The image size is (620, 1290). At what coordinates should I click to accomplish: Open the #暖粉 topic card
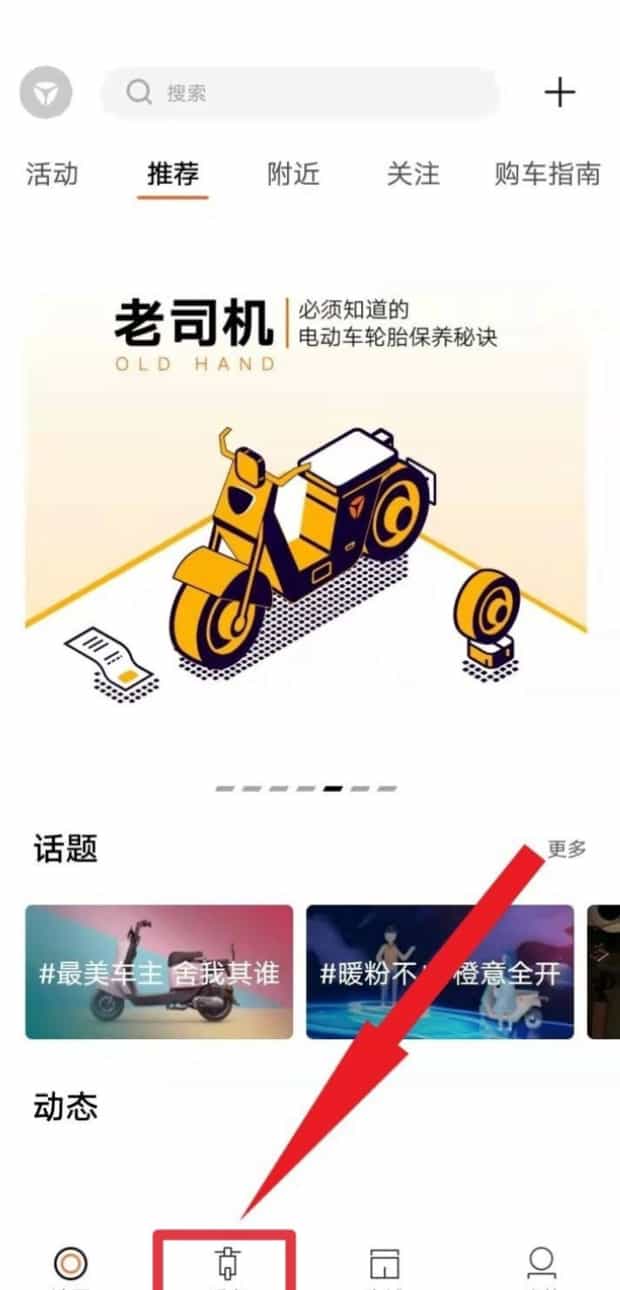pos(440,972)
